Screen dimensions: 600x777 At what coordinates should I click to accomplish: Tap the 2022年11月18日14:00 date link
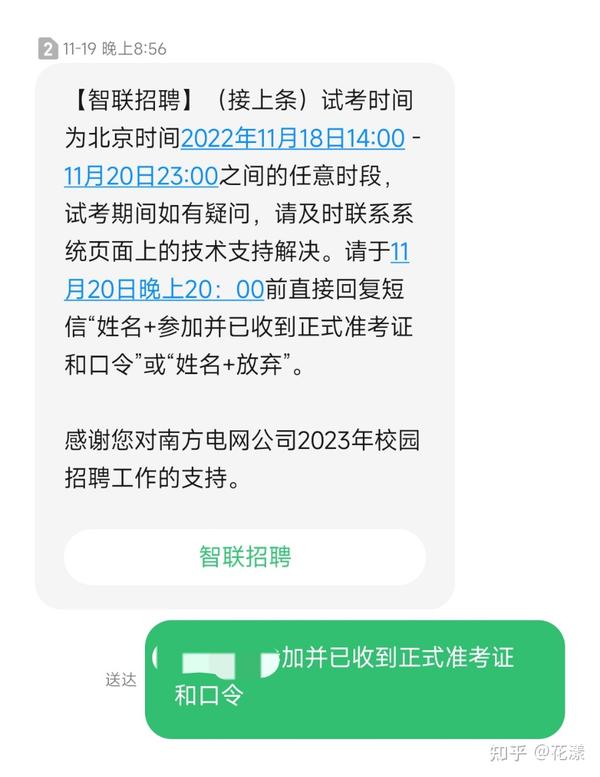pyautogui.click(x=292, y=138)
